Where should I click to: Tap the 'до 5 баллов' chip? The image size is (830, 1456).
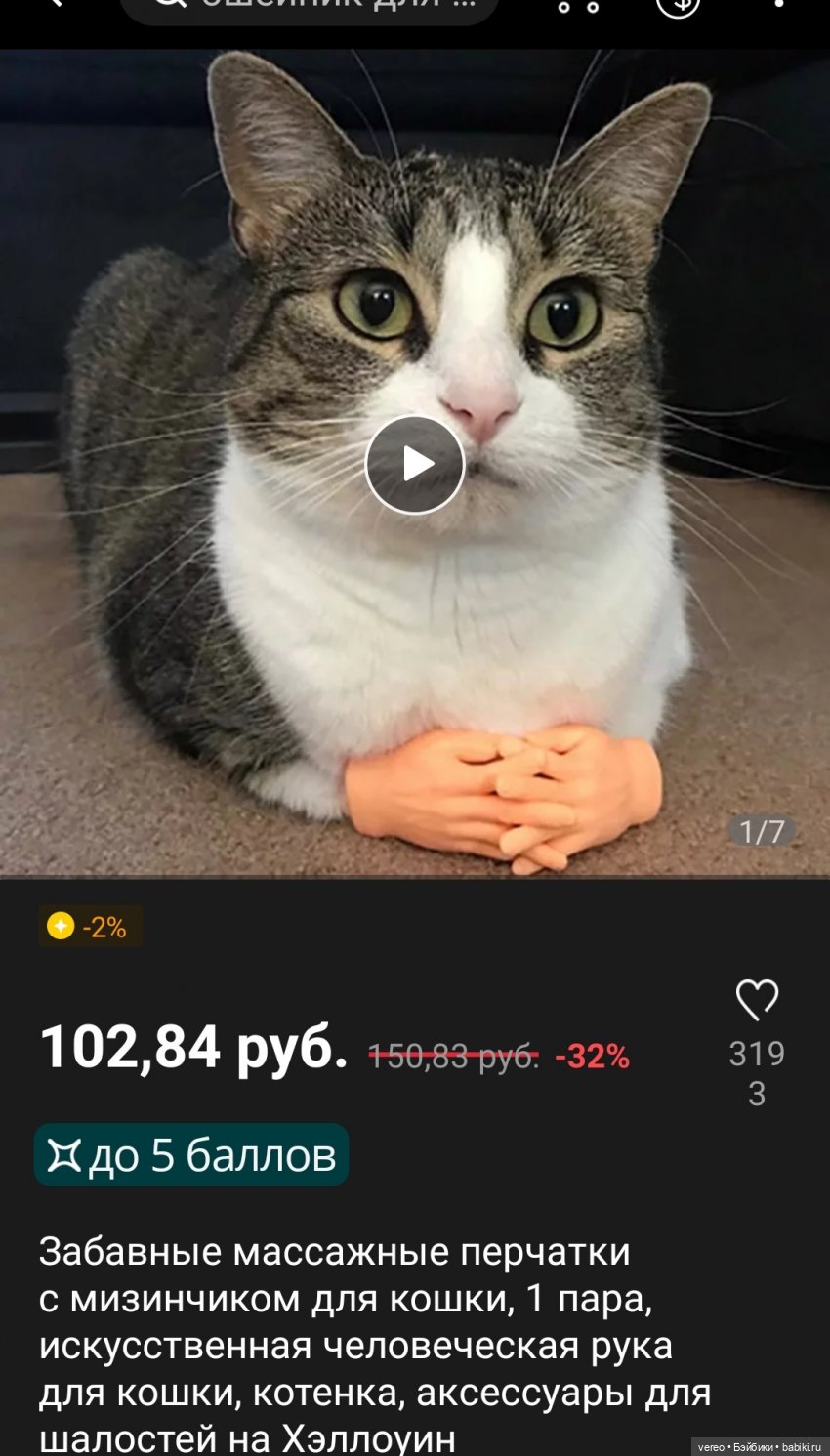click(191, 1155)
